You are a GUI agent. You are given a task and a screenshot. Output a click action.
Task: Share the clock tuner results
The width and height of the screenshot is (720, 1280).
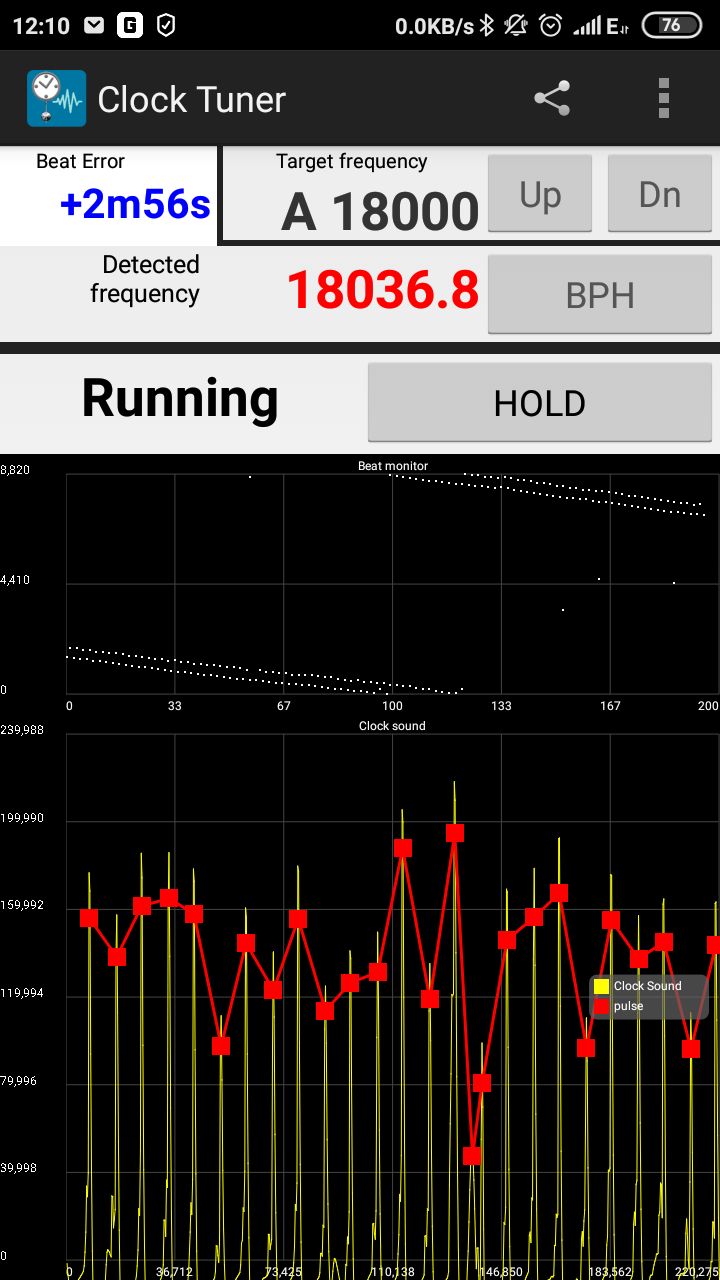(551, 98)
